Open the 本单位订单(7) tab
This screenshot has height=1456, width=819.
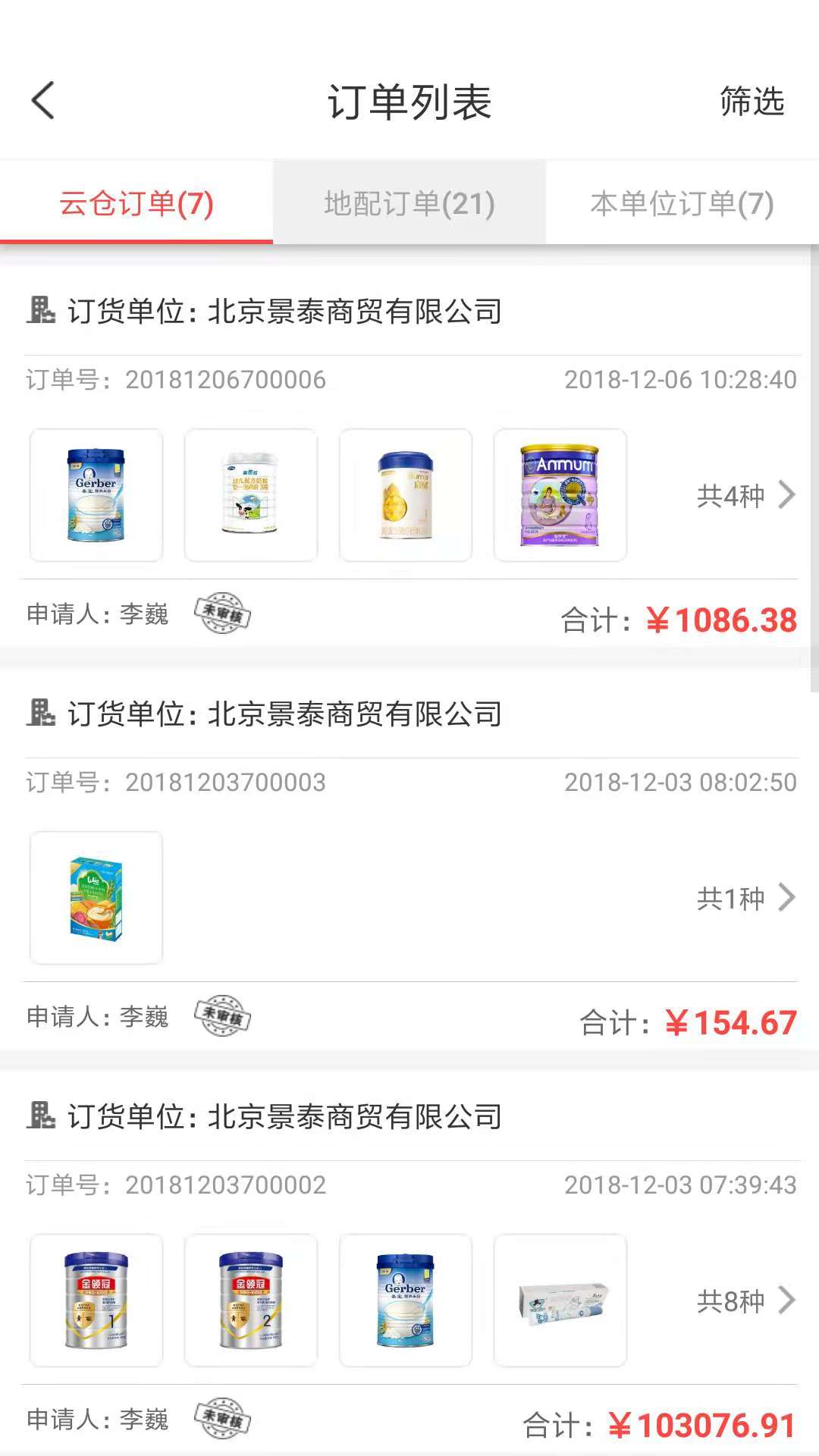679,203
